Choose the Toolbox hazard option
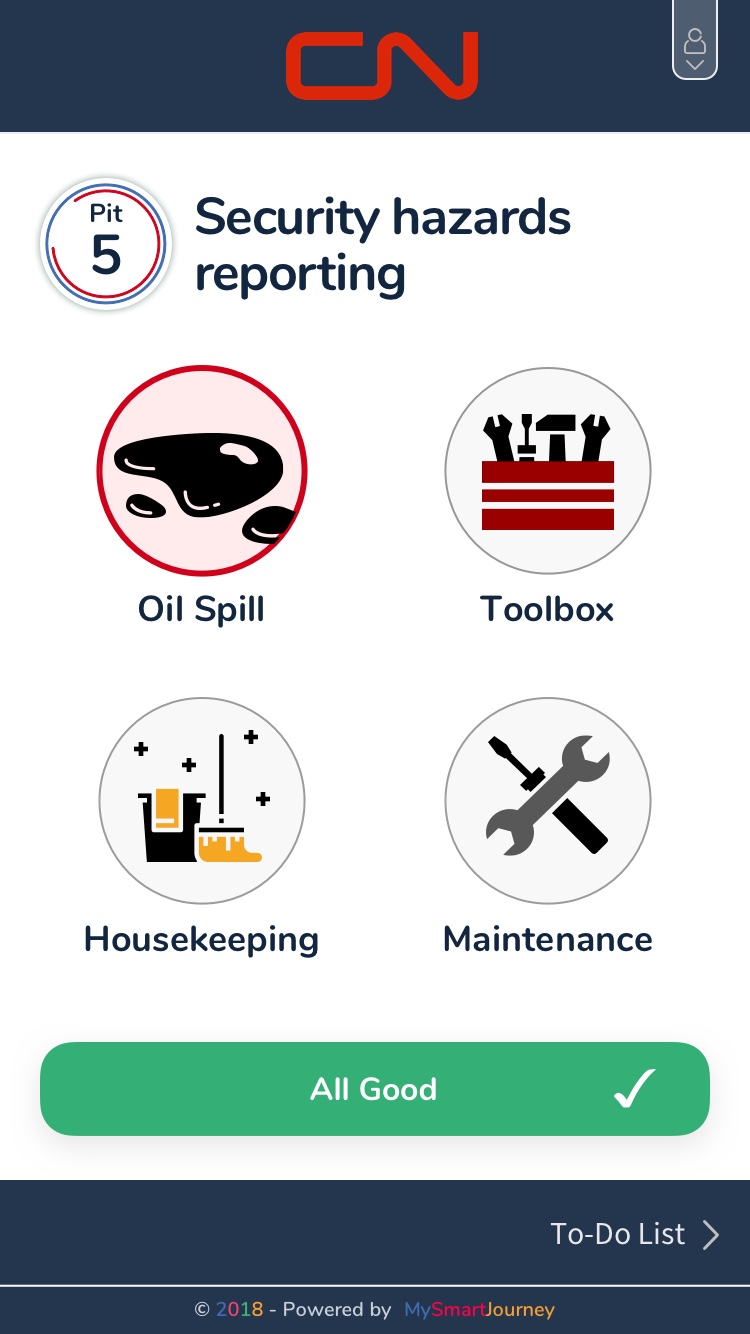750x1334 pixels. click(x=547, y=471)
